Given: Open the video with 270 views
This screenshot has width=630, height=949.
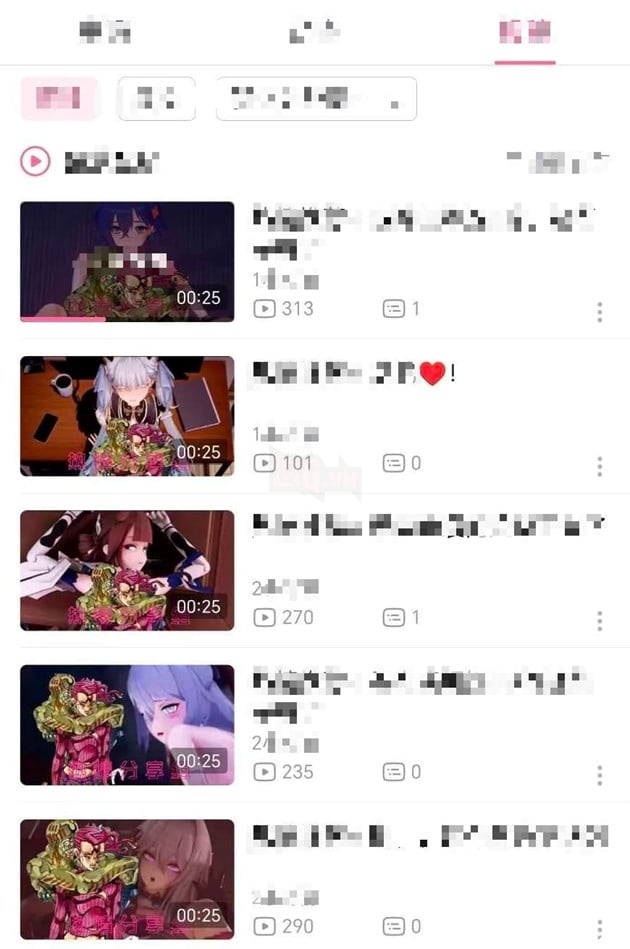Looking at the screenshot, I should 127,570.
